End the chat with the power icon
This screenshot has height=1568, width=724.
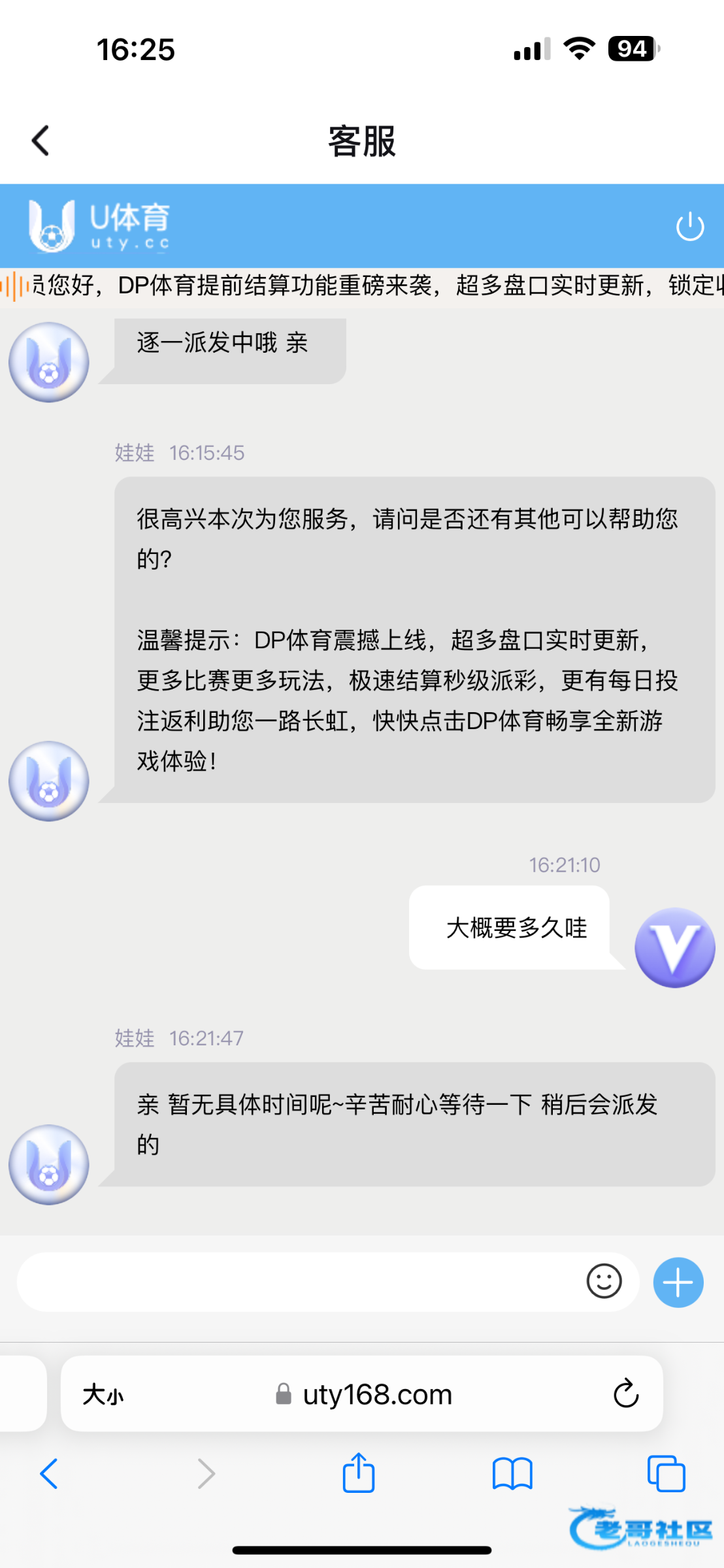689,227
